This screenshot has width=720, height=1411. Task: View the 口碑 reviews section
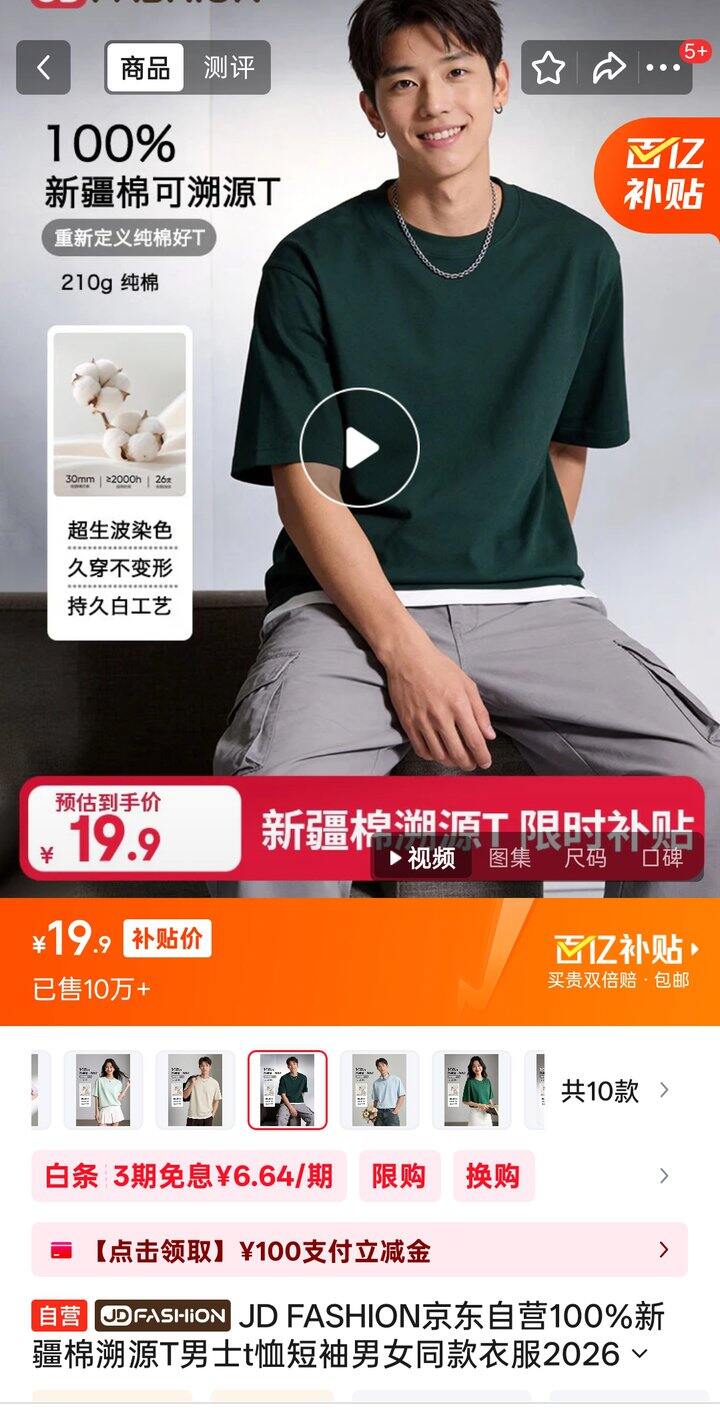(662, 858)
